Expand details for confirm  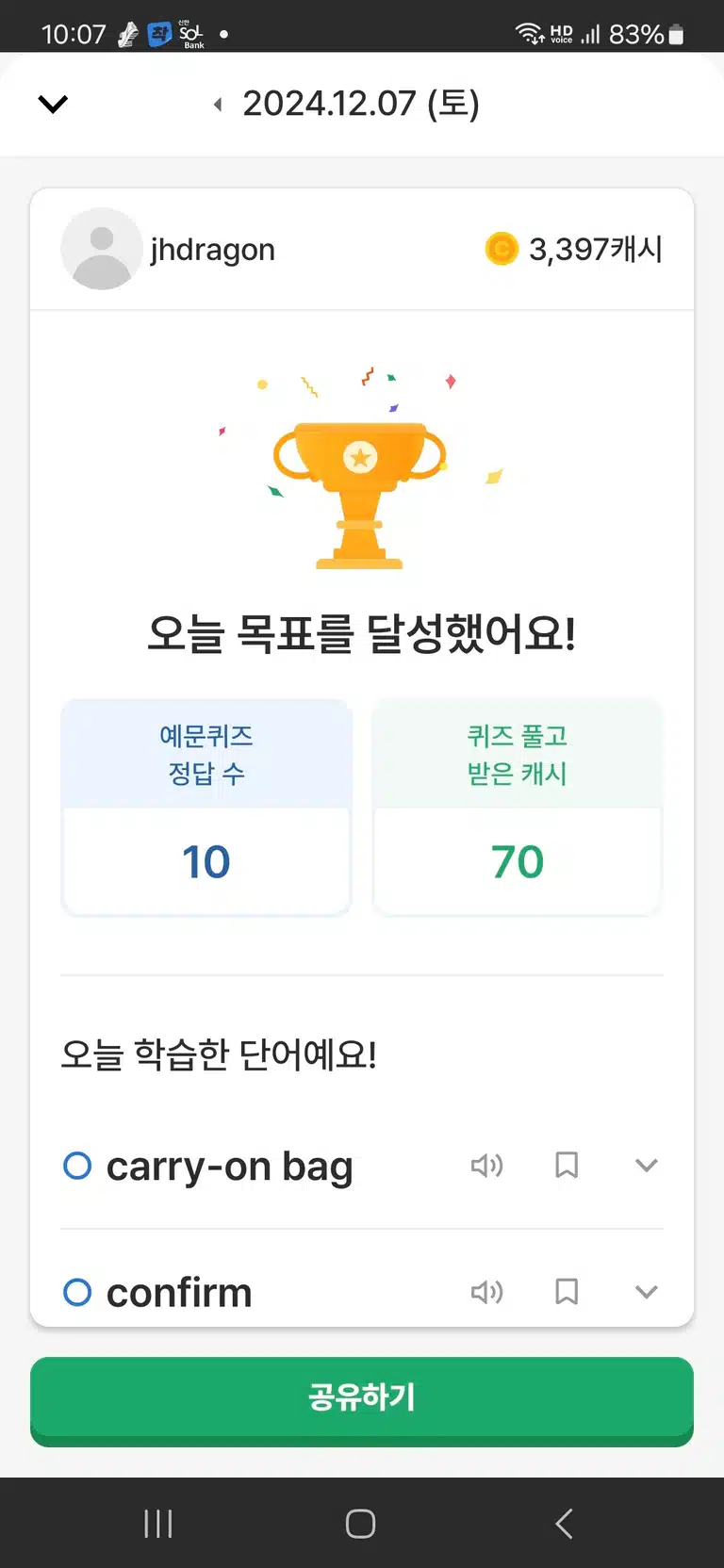646,1292
